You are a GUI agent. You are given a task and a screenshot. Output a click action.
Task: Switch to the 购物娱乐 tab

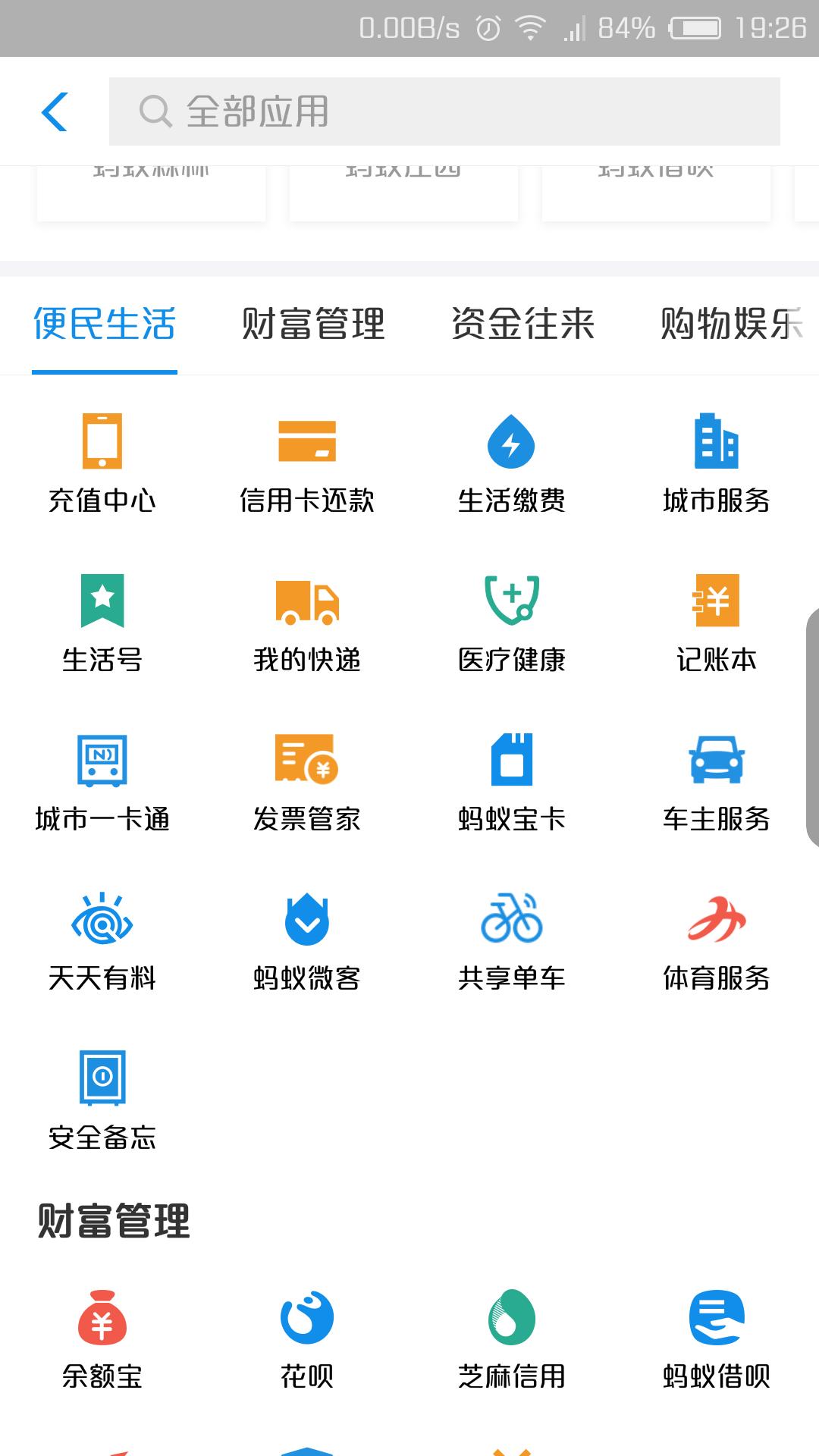730,325
